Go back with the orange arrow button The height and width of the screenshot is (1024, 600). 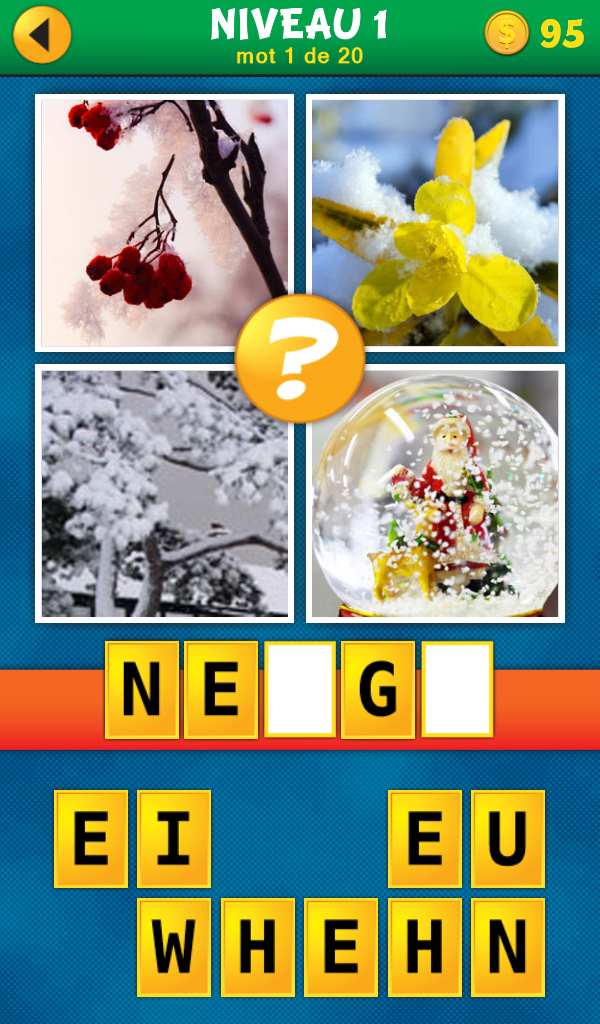42,35
